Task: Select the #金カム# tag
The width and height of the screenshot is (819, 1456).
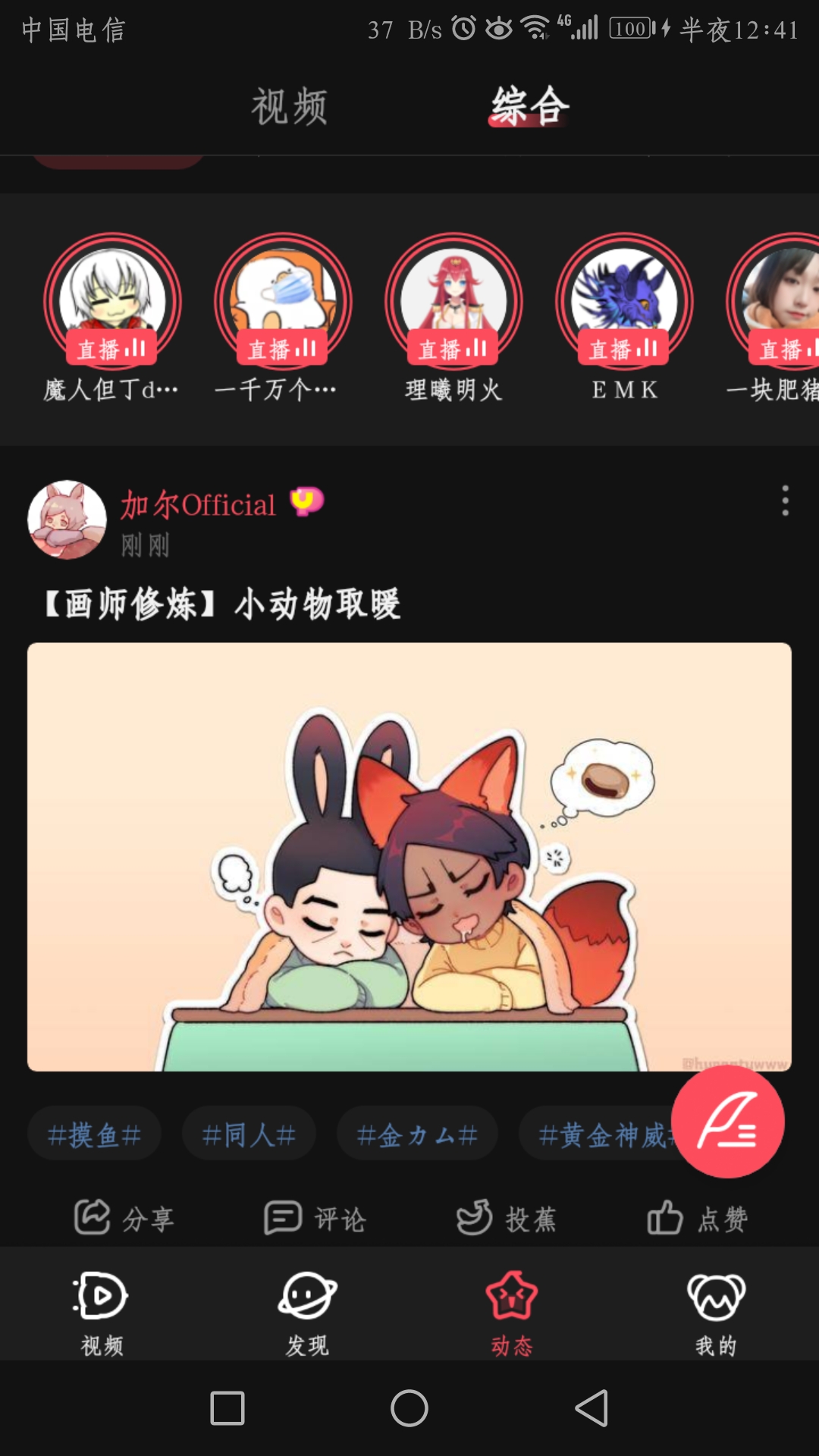Action: (417, 1135)
